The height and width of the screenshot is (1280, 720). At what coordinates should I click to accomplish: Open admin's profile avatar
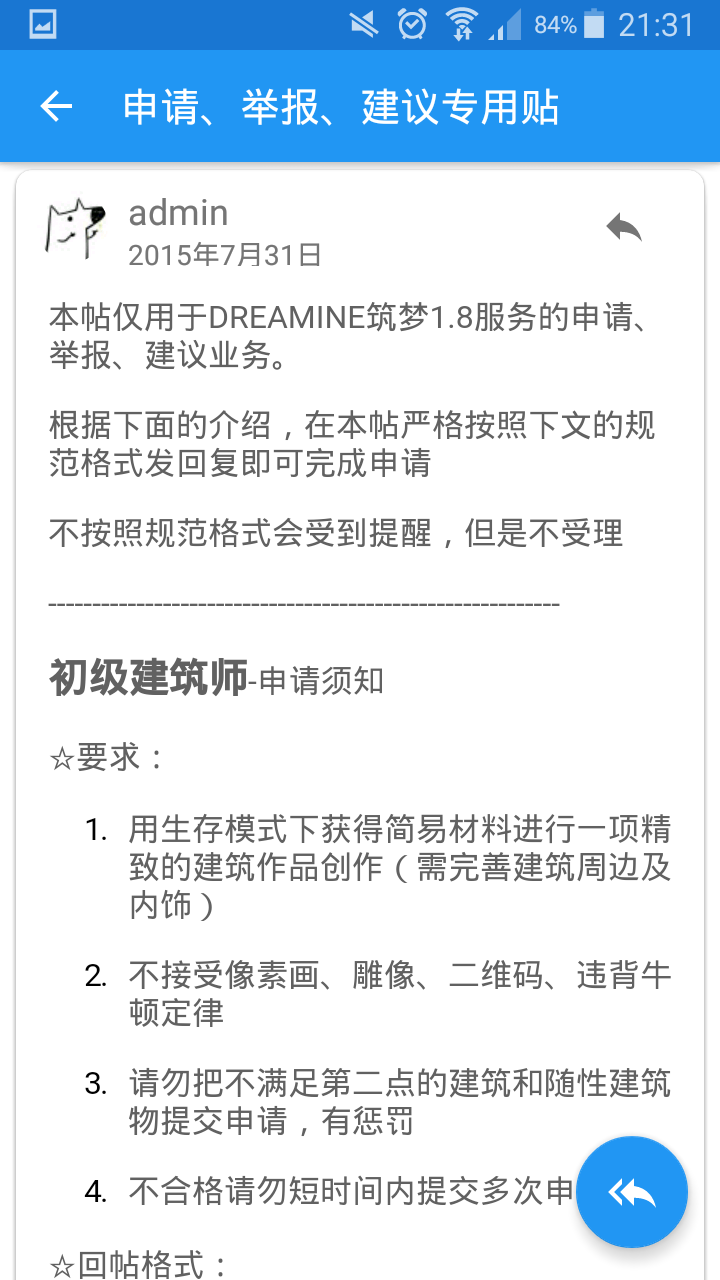[x=76, y=229]
